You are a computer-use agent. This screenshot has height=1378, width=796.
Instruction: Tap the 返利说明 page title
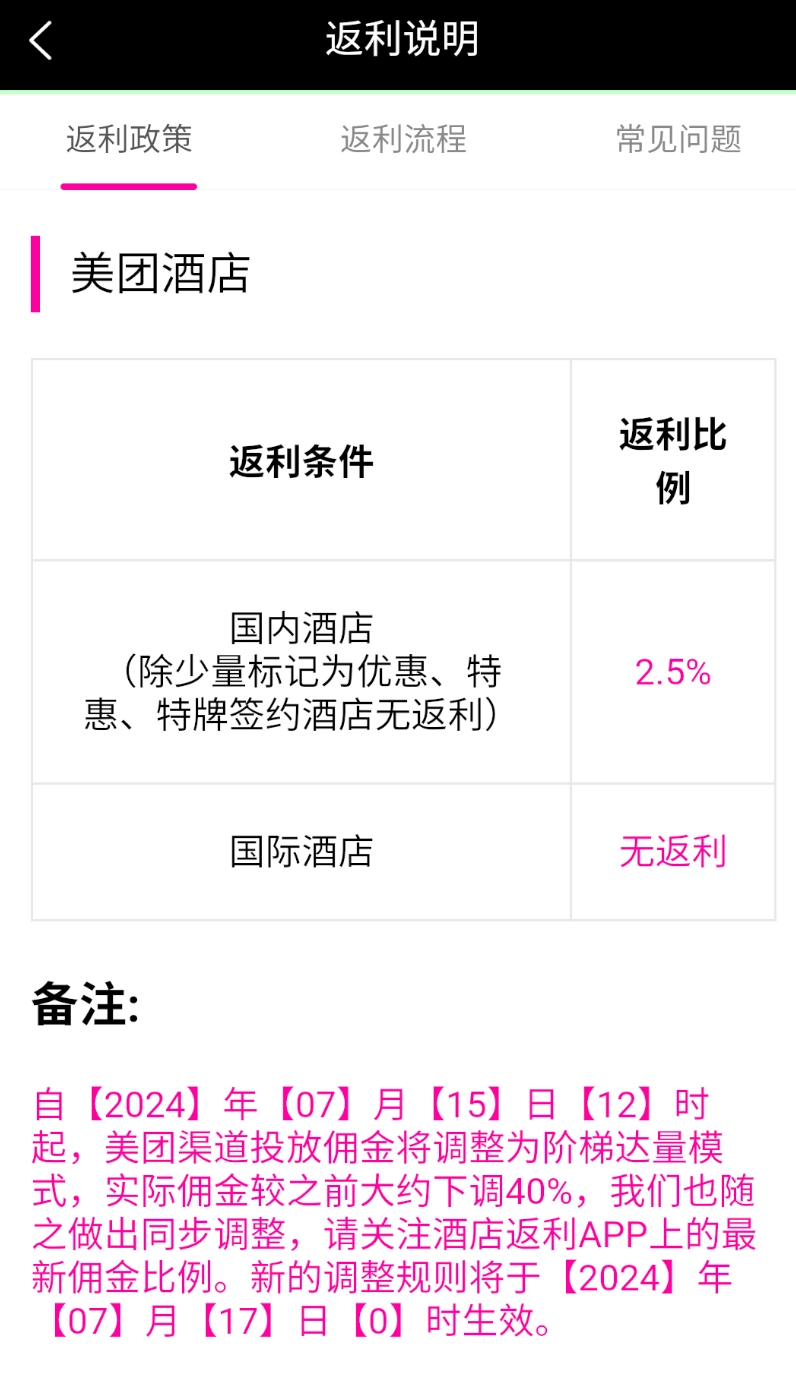[398, 41]
